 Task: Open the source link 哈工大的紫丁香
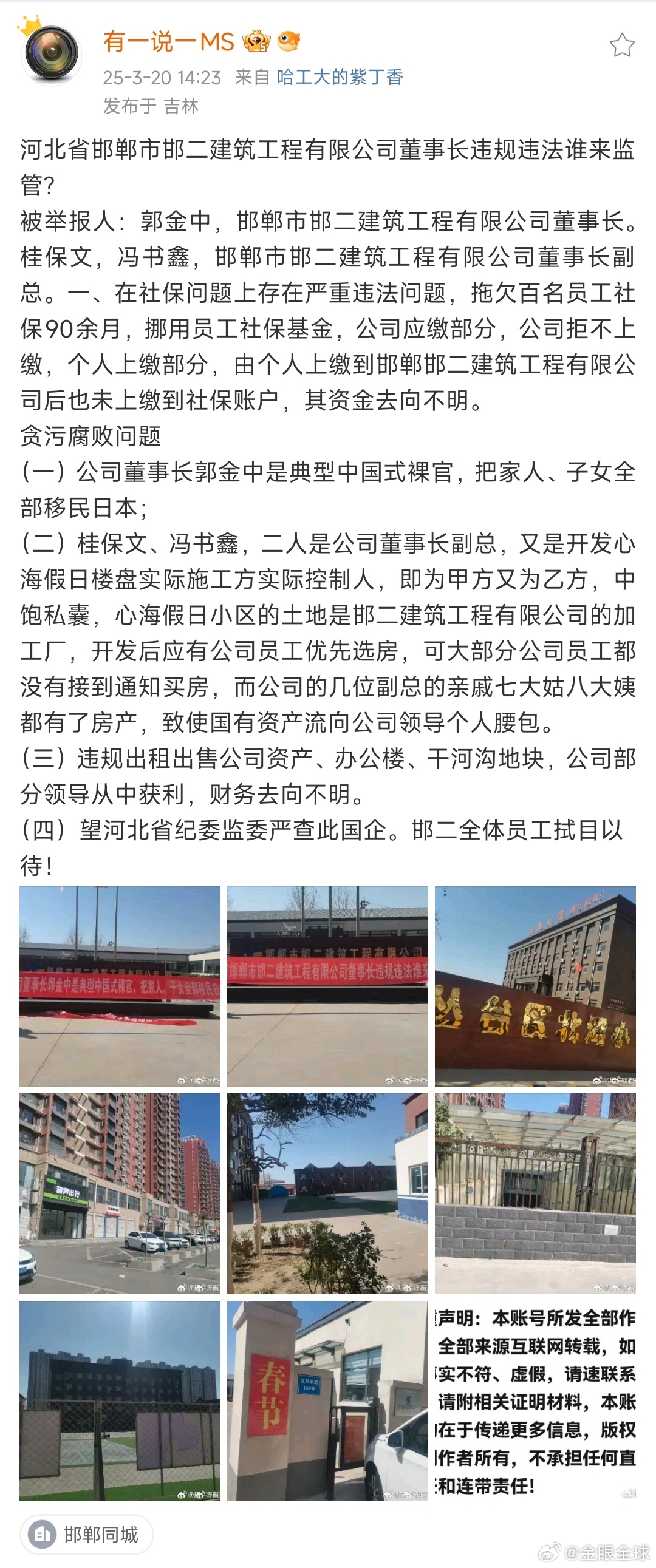click(340, 77)
